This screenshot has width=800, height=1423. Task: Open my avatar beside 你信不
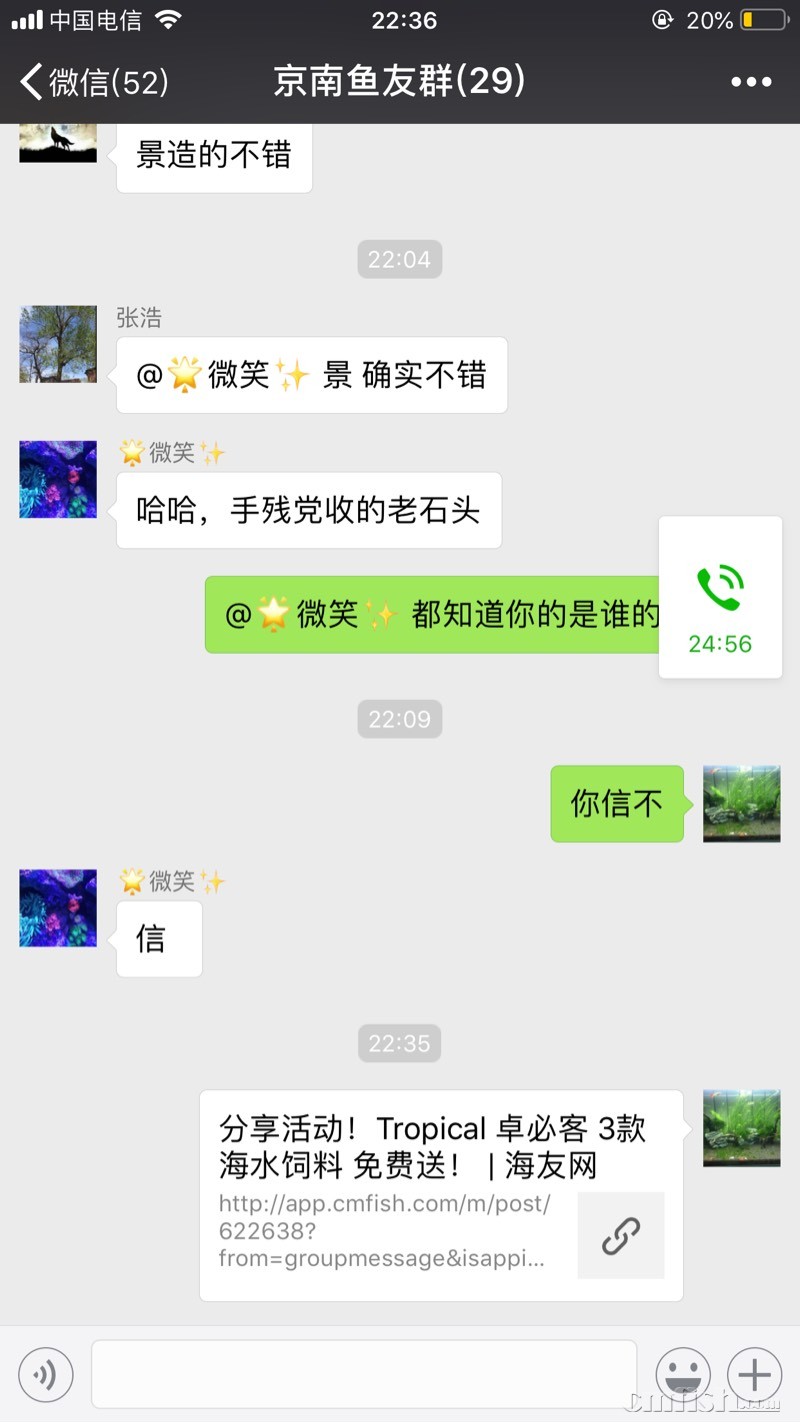pos(741,804)
